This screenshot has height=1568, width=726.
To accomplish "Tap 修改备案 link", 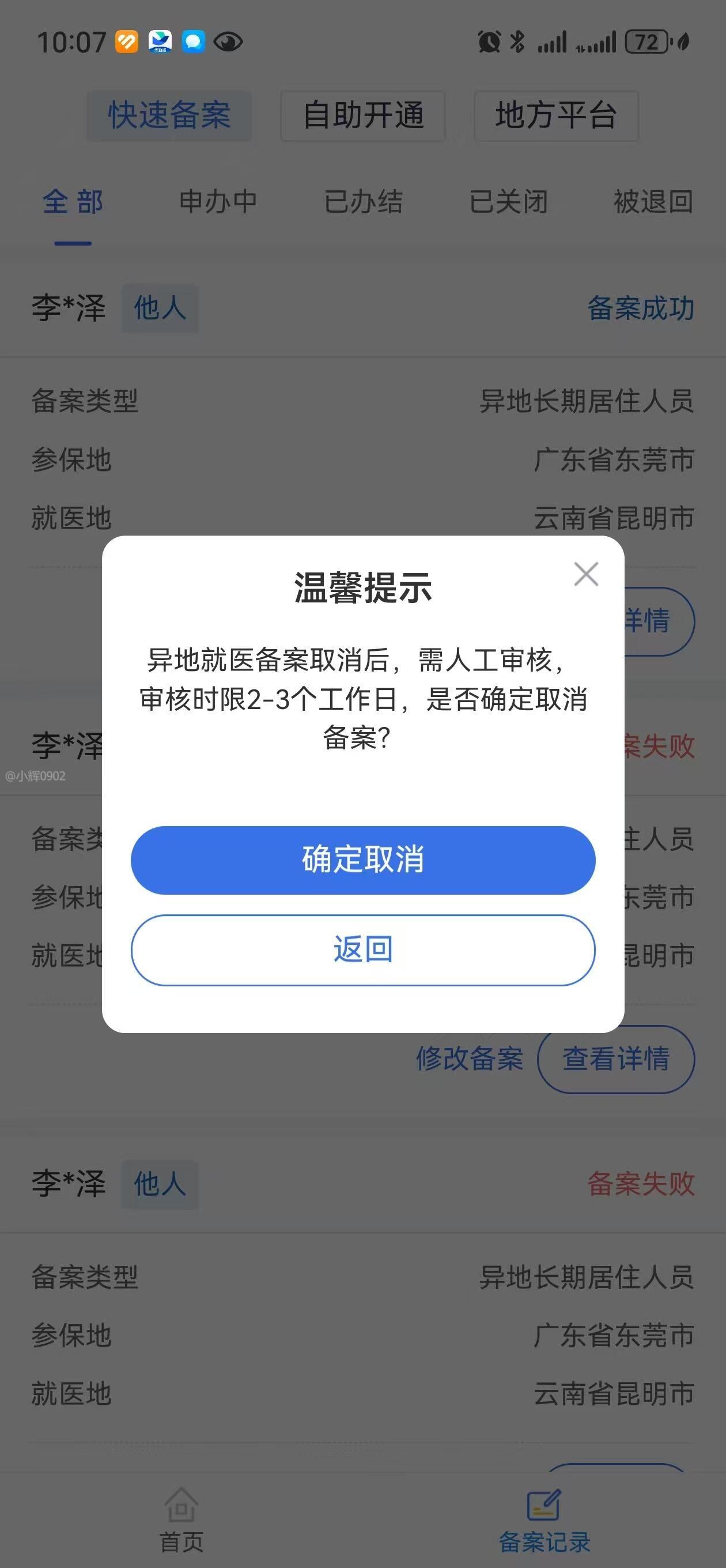I will [x=469, y=1058].
